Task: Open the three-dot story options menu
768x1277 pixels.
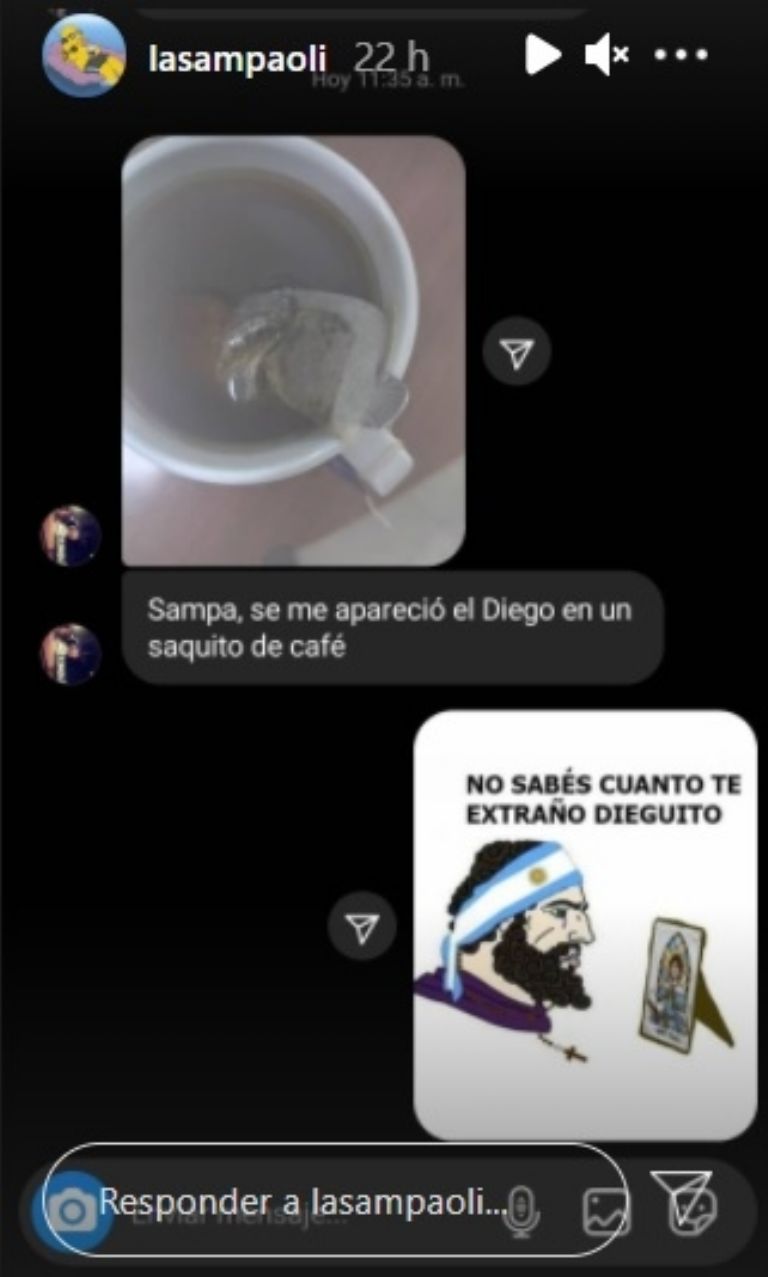Action: pos(681,55)
